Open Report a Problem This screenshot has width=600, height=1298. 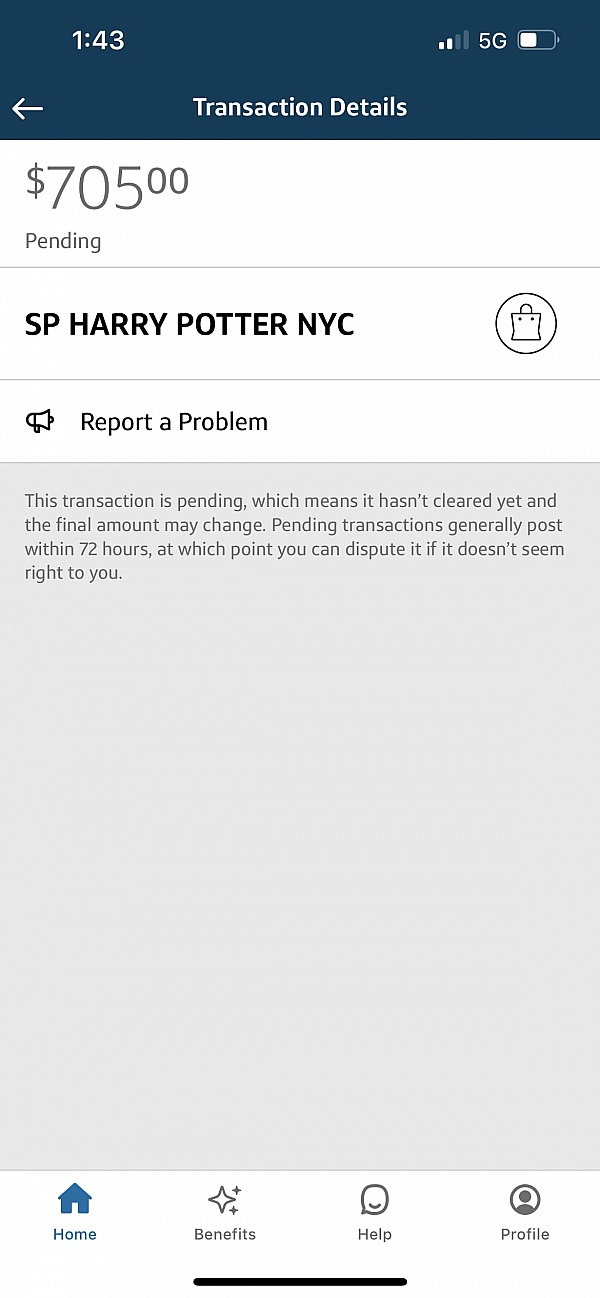click(x=300, y=421)
